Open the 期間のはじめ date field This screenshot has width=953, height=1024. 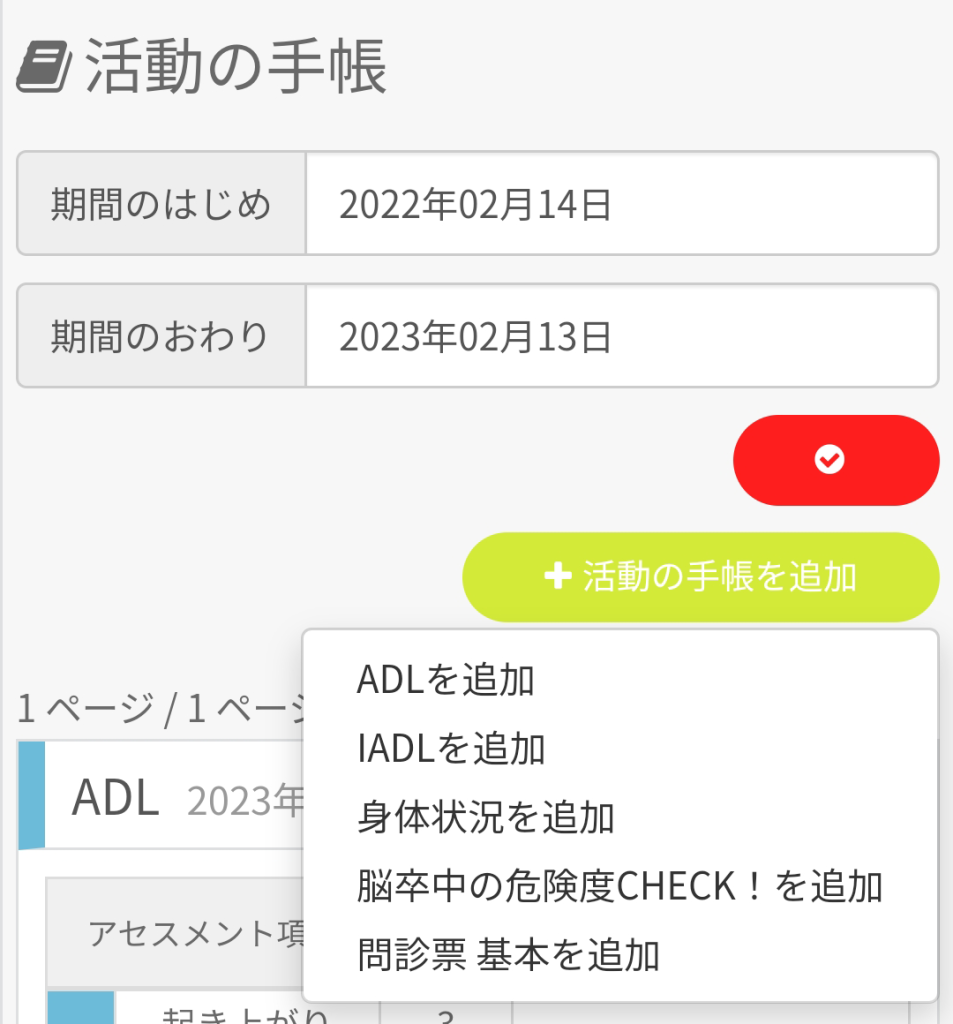[x=620, y=204]
